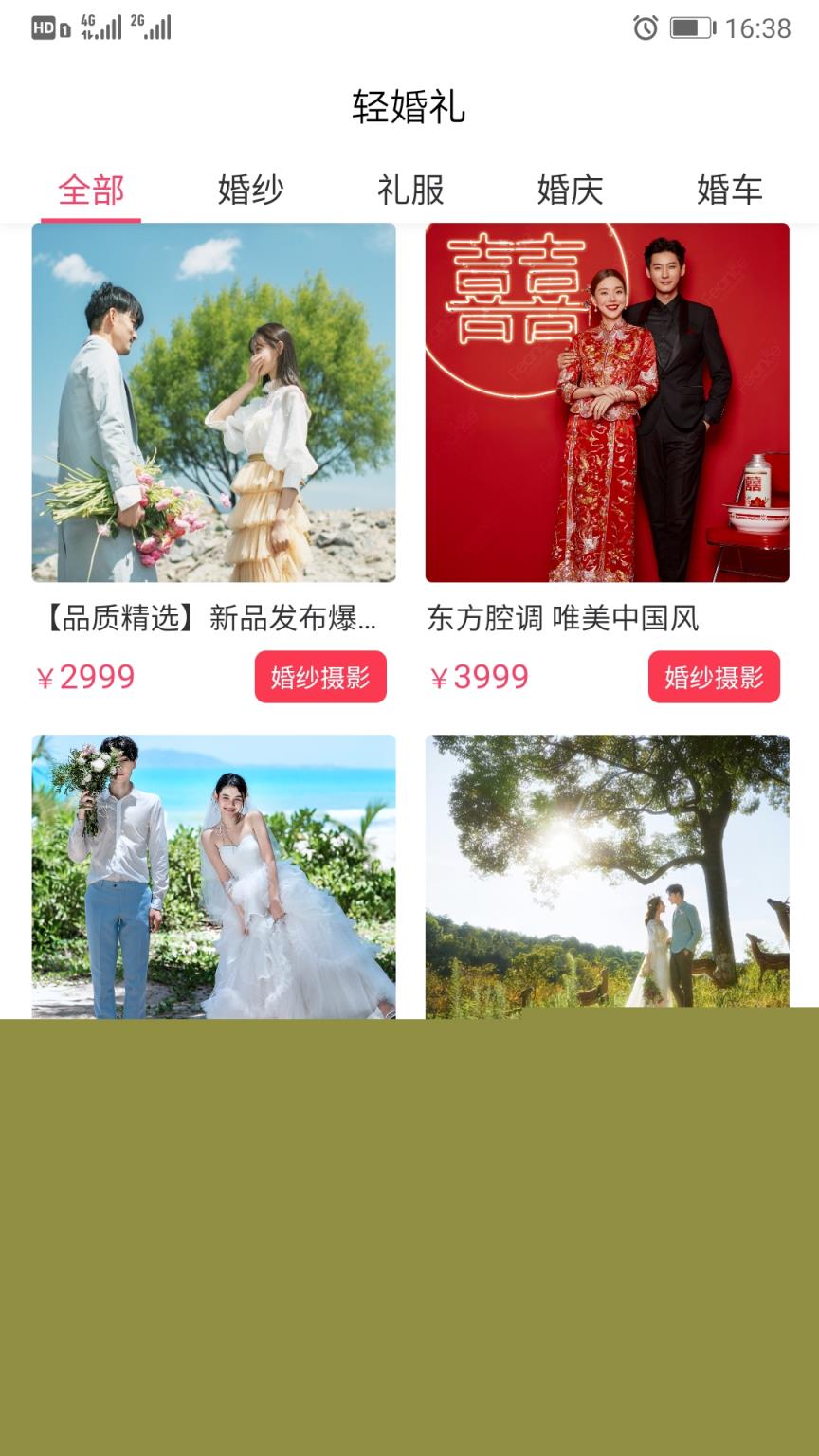The image size is (819, 1456).
Task: Open the beach couple photo of the top-left listing
Action: click(214, 401)
